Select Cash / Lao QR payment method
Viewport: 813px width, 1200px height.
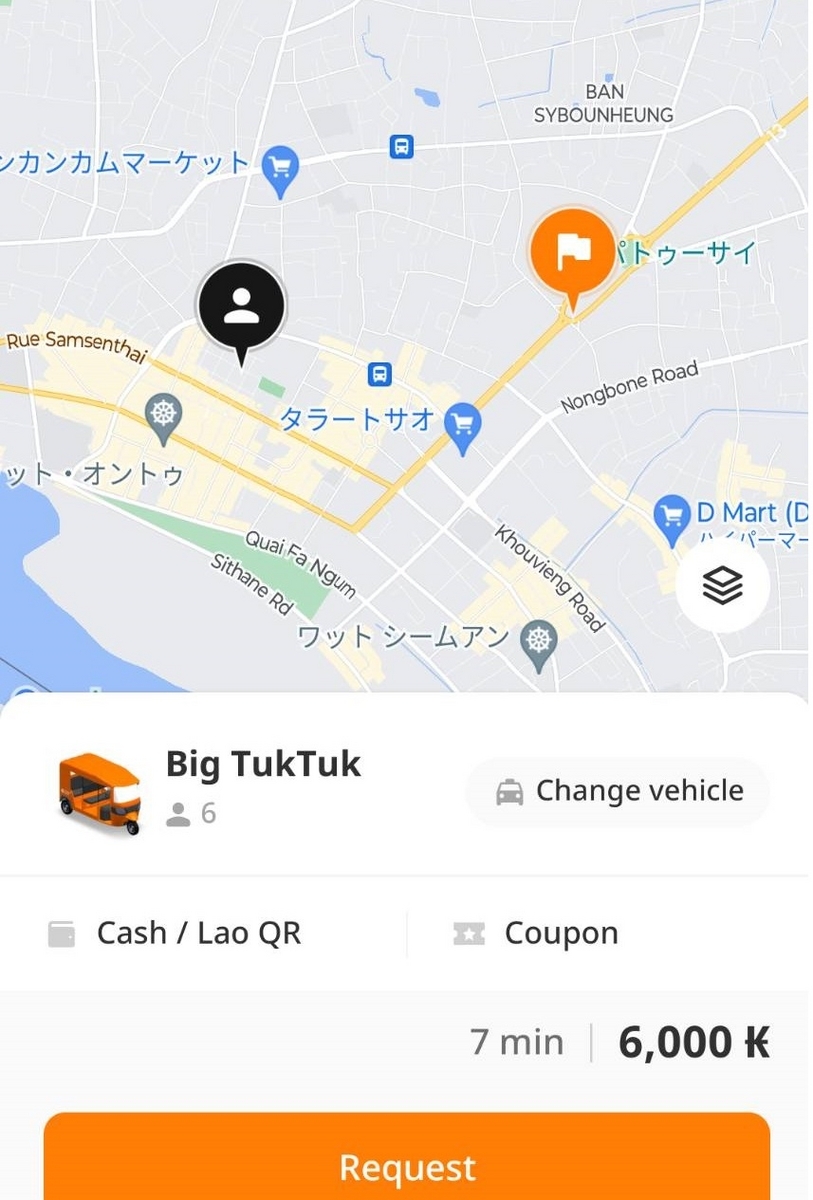tap(175, 933)
